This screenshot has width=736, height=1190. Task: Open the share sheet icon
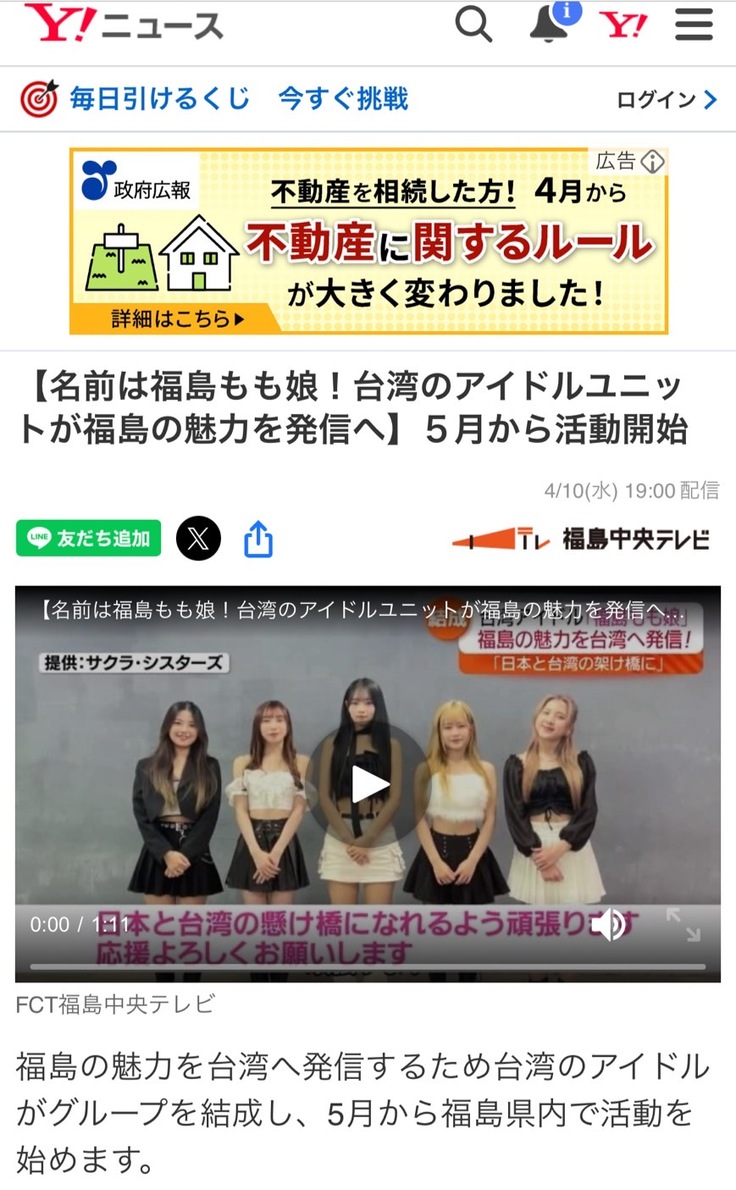coord(258,539)
